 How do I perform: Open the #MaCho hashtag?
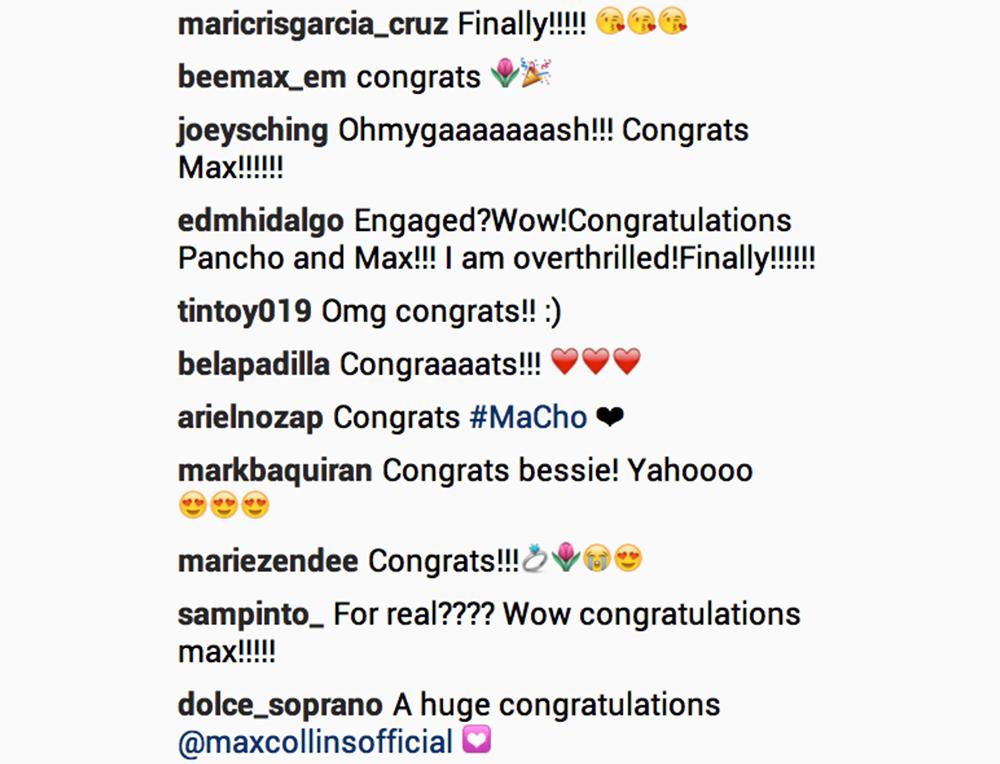(528, 417)
